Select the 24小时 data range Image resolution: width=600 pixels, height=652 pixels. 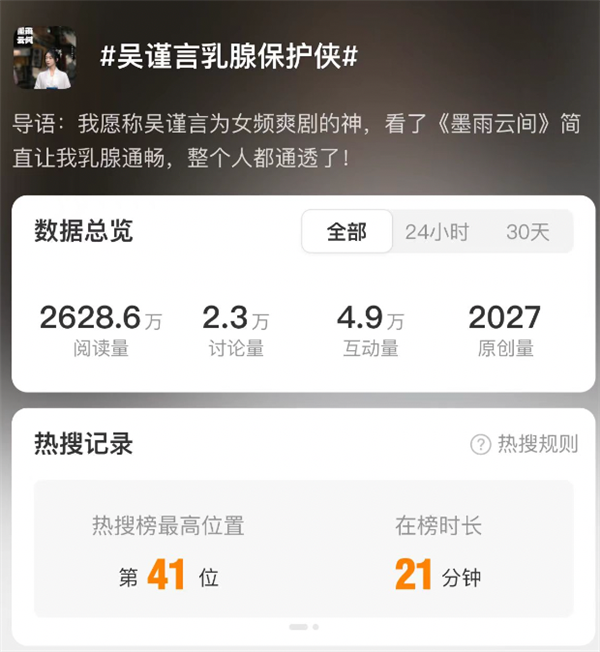click(x=437, y=232)
